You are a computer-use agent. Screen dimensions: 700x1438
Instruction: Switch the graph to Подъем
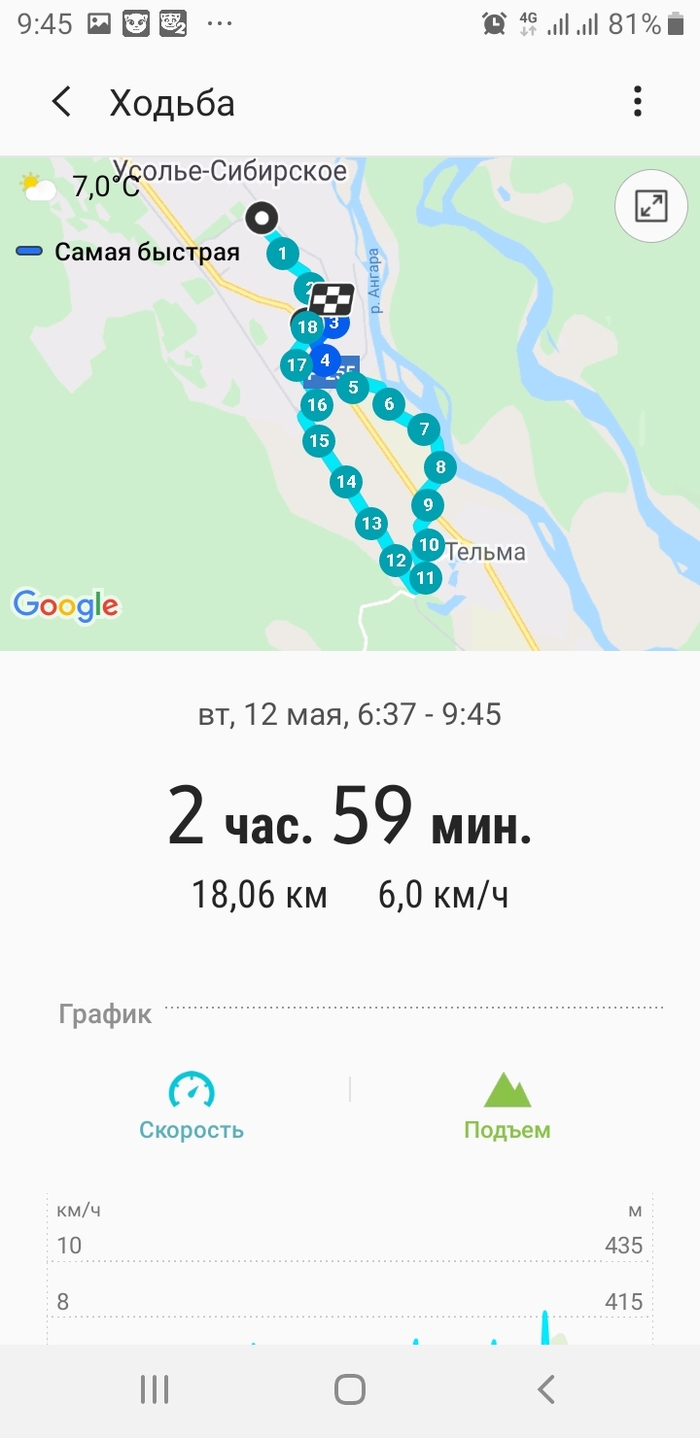(507, 1106)
